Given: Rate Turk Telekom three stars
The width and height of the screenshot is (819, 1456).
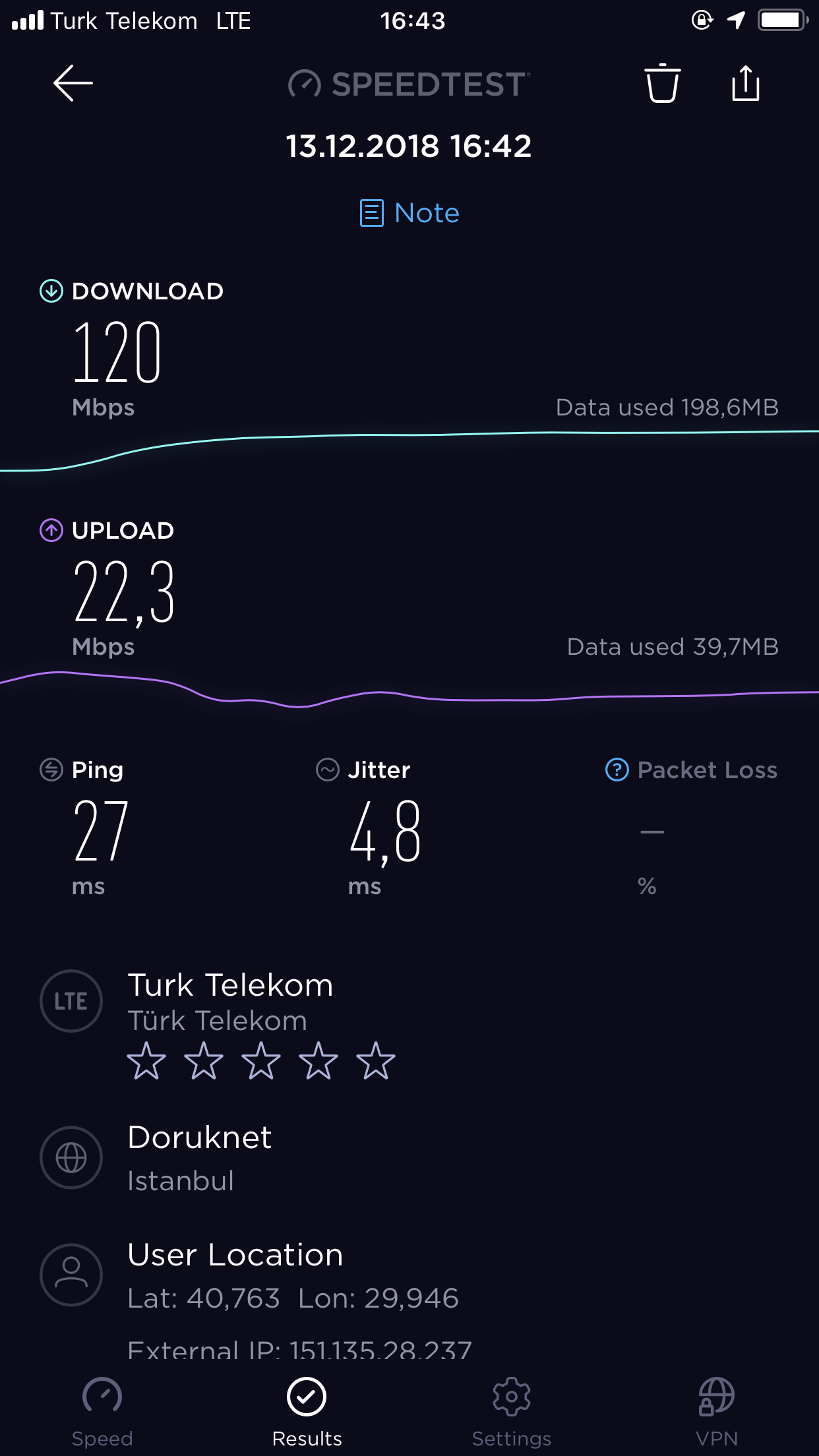Looking at the screenshot, I should pos(261,1061).
